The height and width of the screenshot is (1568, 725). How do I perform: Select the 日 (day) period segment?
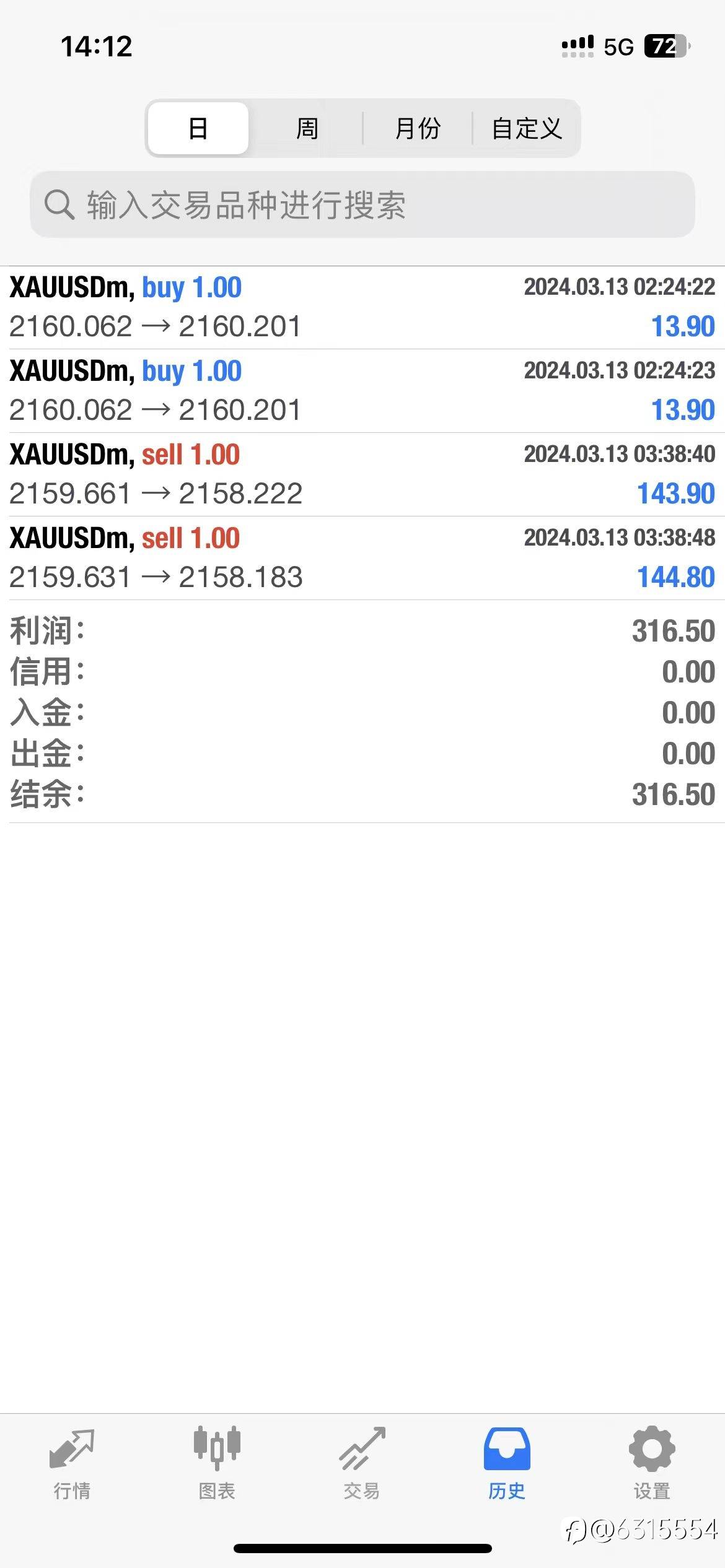click(x=198, y=128)
